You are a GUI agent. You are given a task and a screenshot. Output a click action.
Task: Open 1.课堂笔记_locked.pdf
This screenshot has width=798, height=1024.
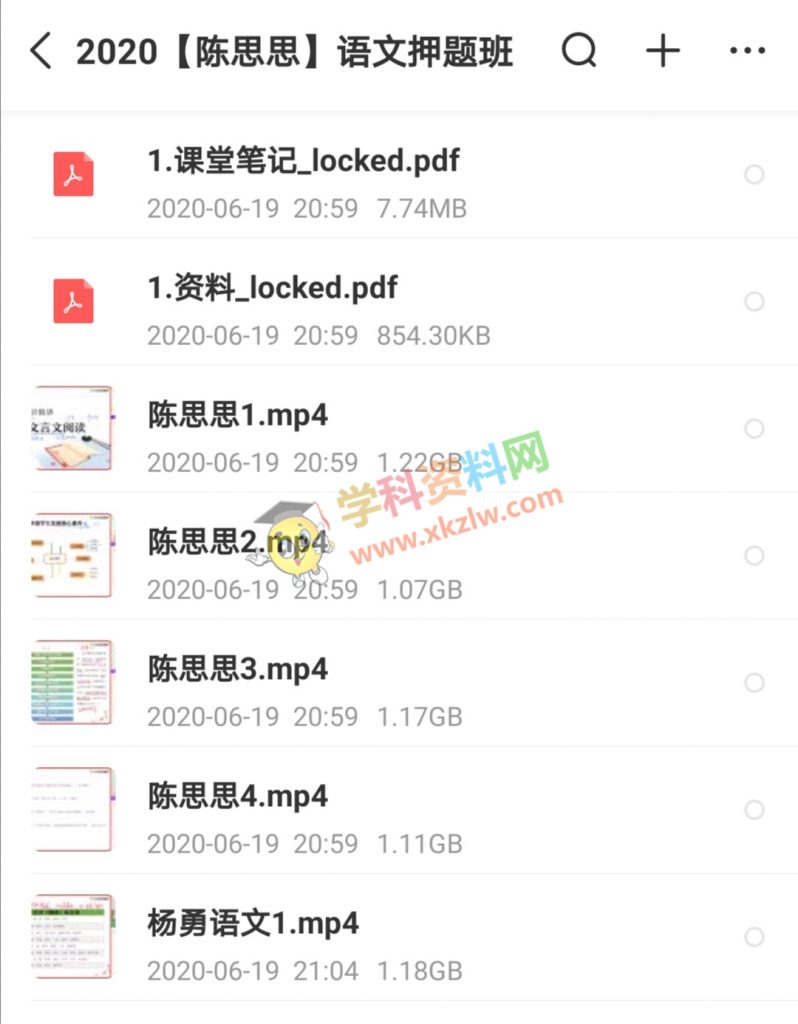(304, 160)
